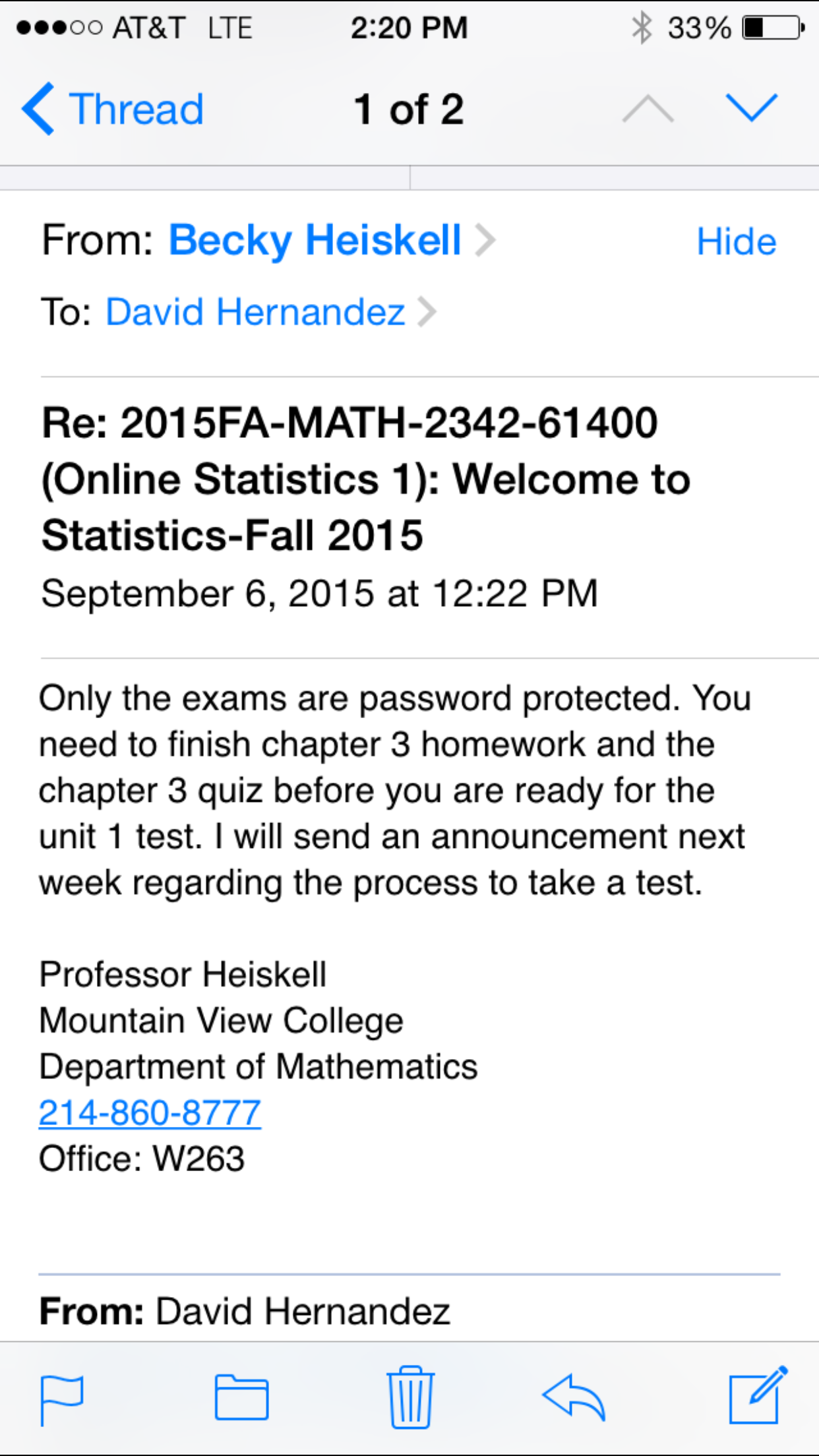Open recipient David Hernandez's contact details
Screen dimensions: 819x1456
point(270,311)
